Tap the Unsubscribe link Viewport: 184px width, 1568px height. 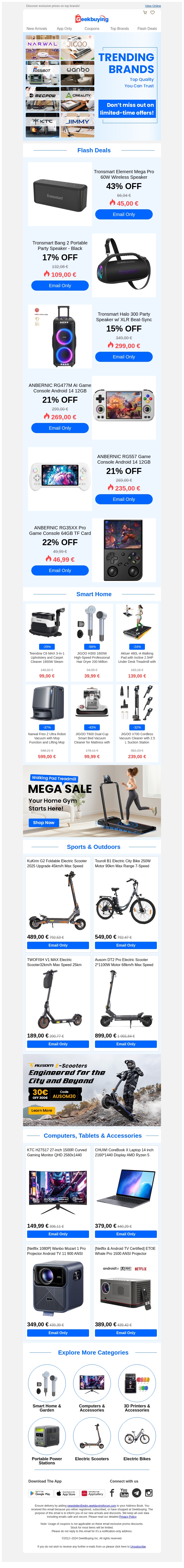(138, 1546)
